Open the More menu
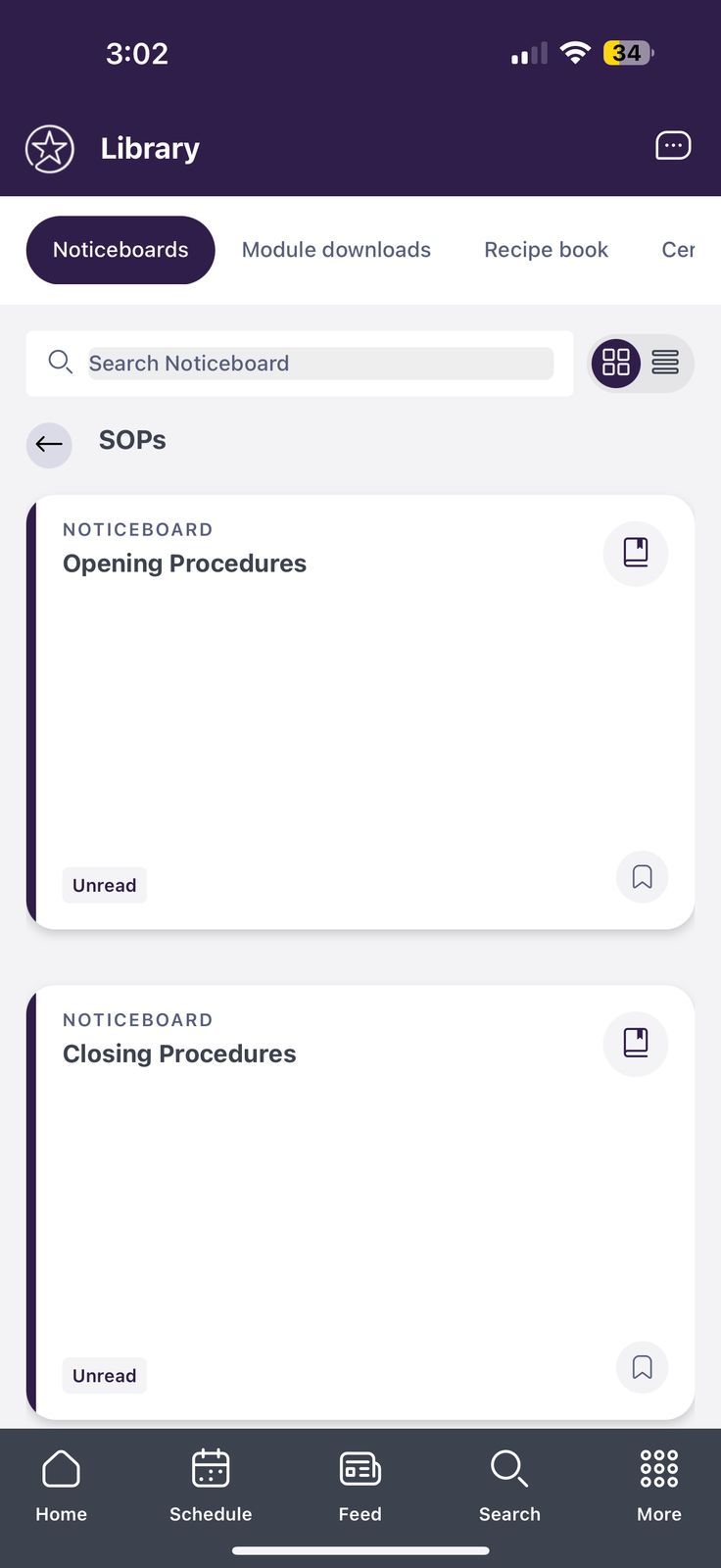The image size is (721, 1568). (x=659, y=1487)
